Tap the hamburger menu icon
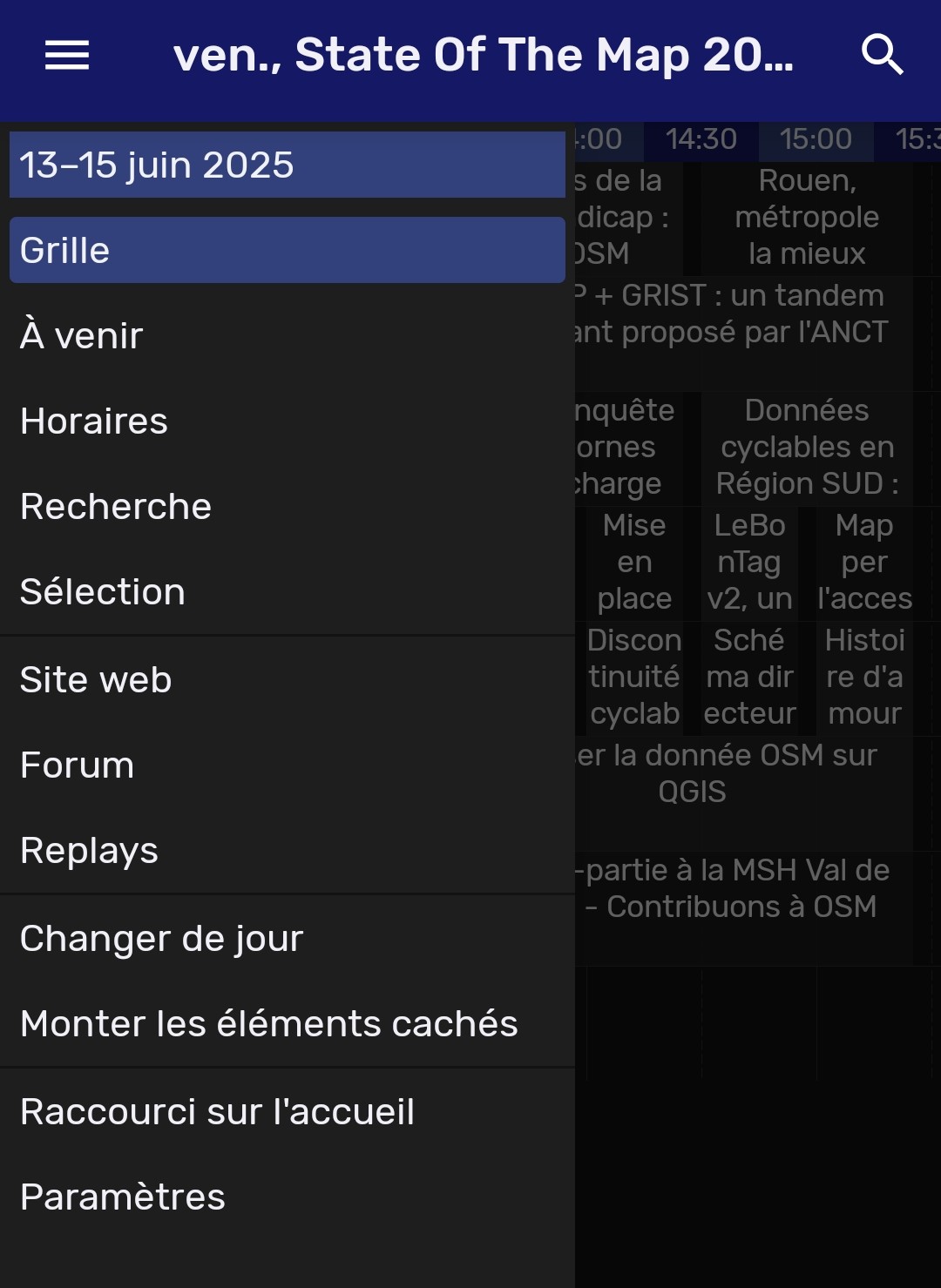 (67, 56)
